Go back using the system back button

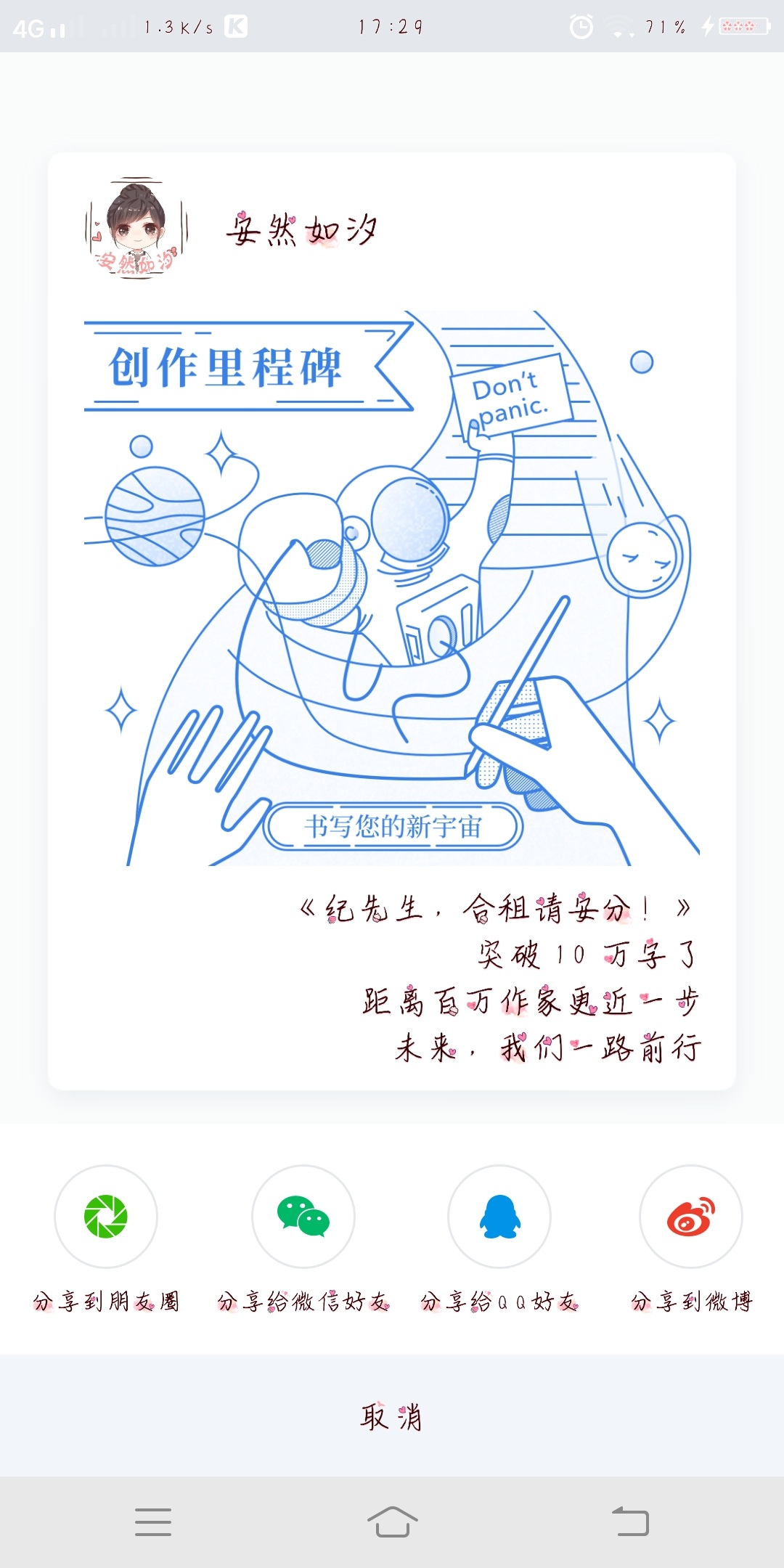(x=630, y=1522)
